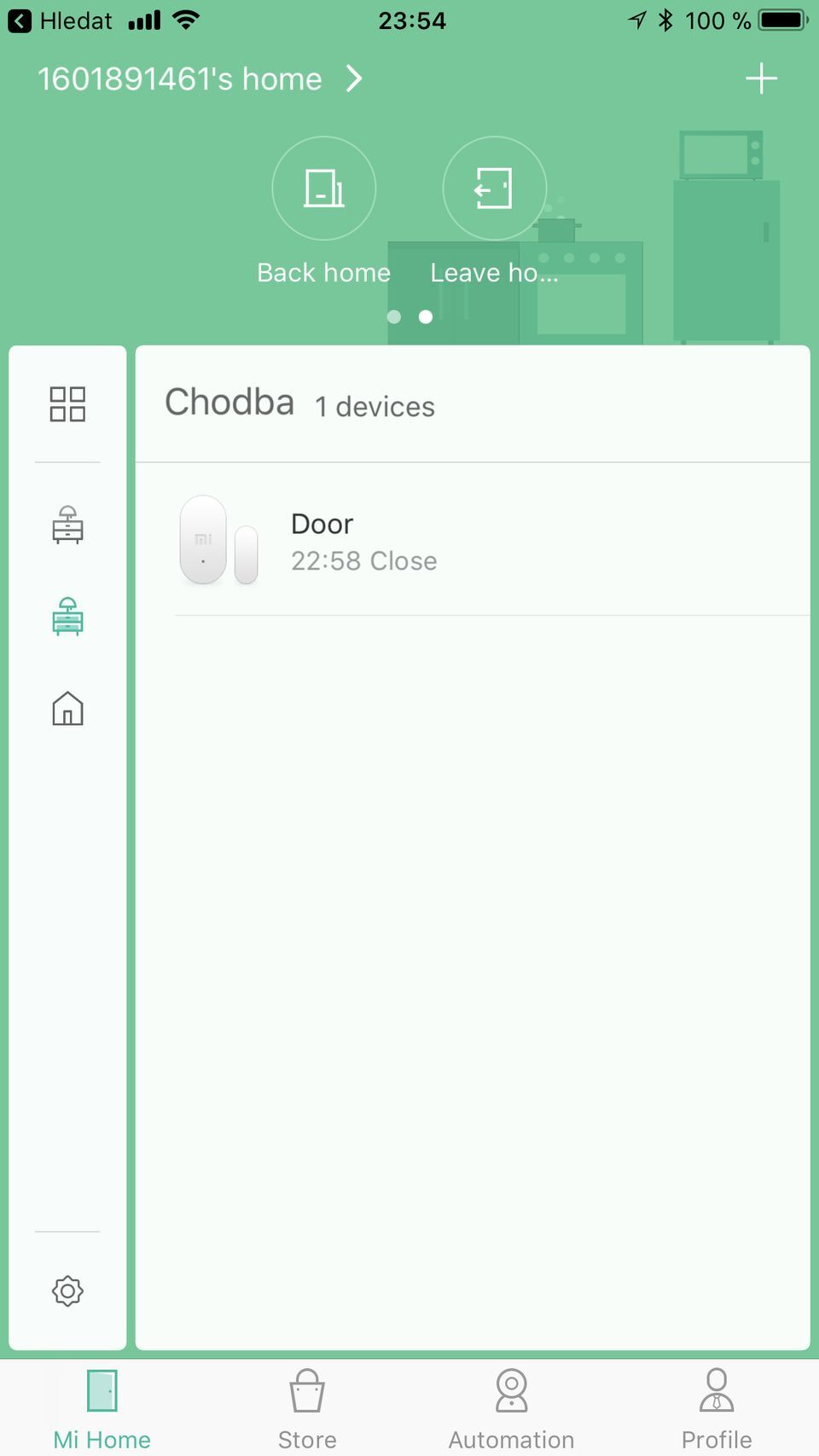Open room settings gear icon
Image resolution: width=819 pixels, height=1456 pixels.
click(67, 1291)
